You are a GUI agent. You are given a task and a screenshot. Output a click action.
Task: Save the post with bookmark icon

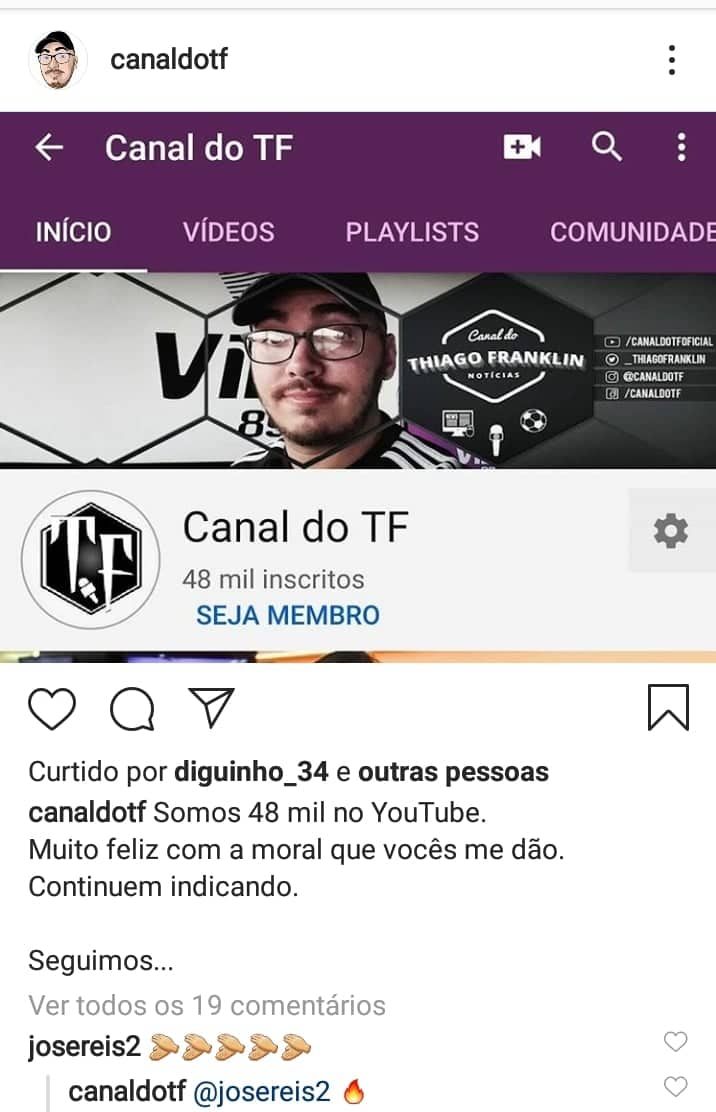click(x=668, y=708)
